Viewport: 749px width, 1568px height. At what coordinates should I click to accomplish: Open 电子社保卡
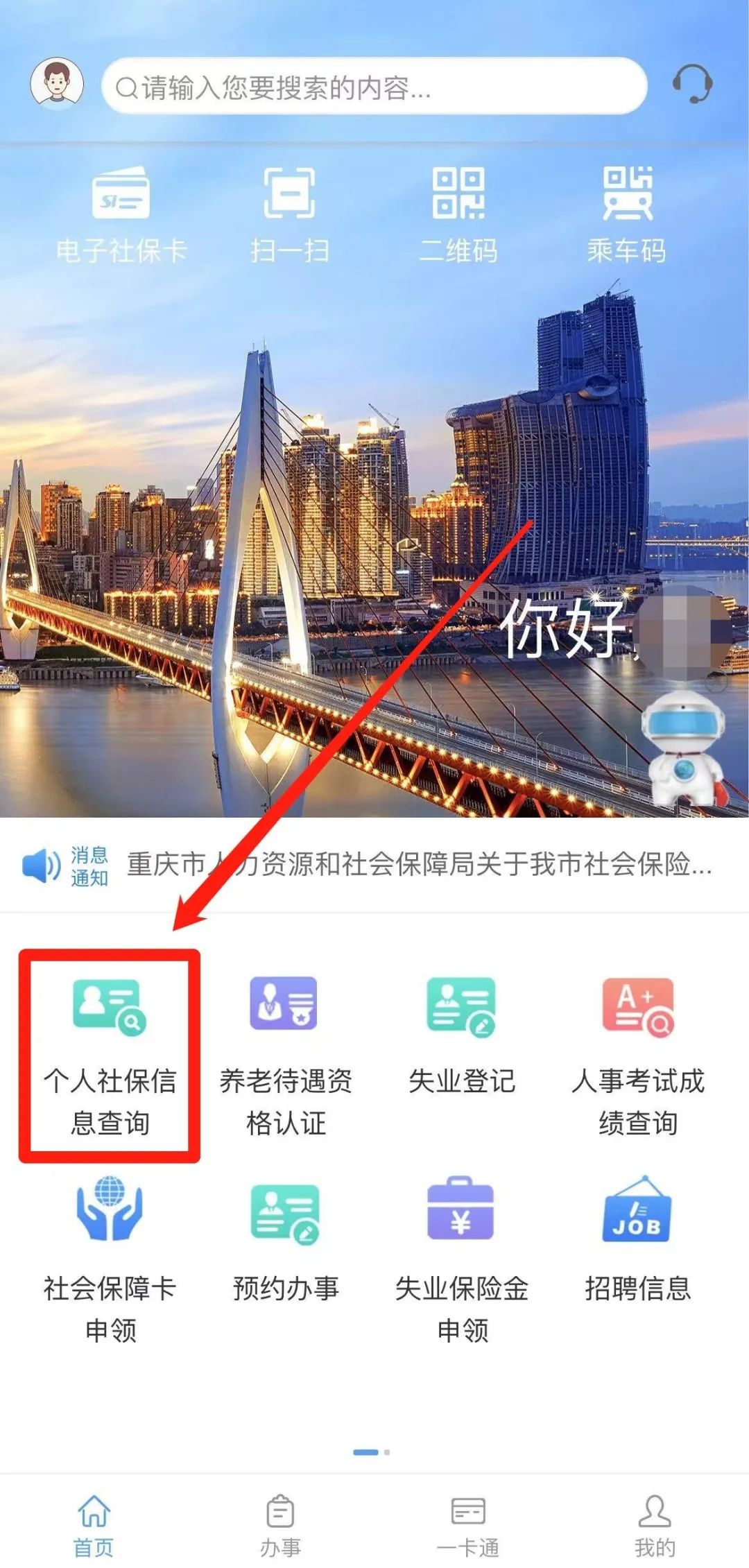121,215
